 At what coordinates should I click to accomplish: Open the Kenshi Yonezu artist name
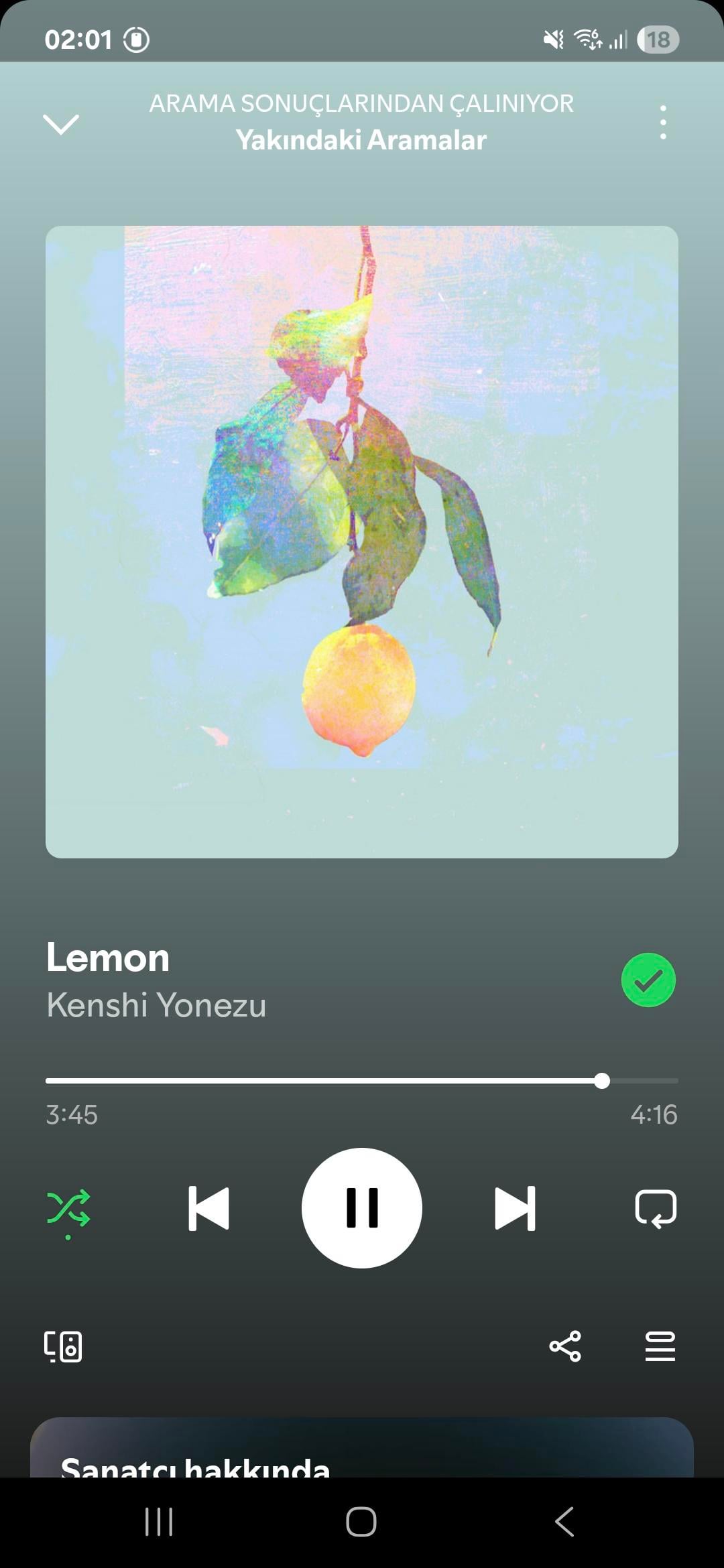pyautogui.click(x=156, y=1005)
